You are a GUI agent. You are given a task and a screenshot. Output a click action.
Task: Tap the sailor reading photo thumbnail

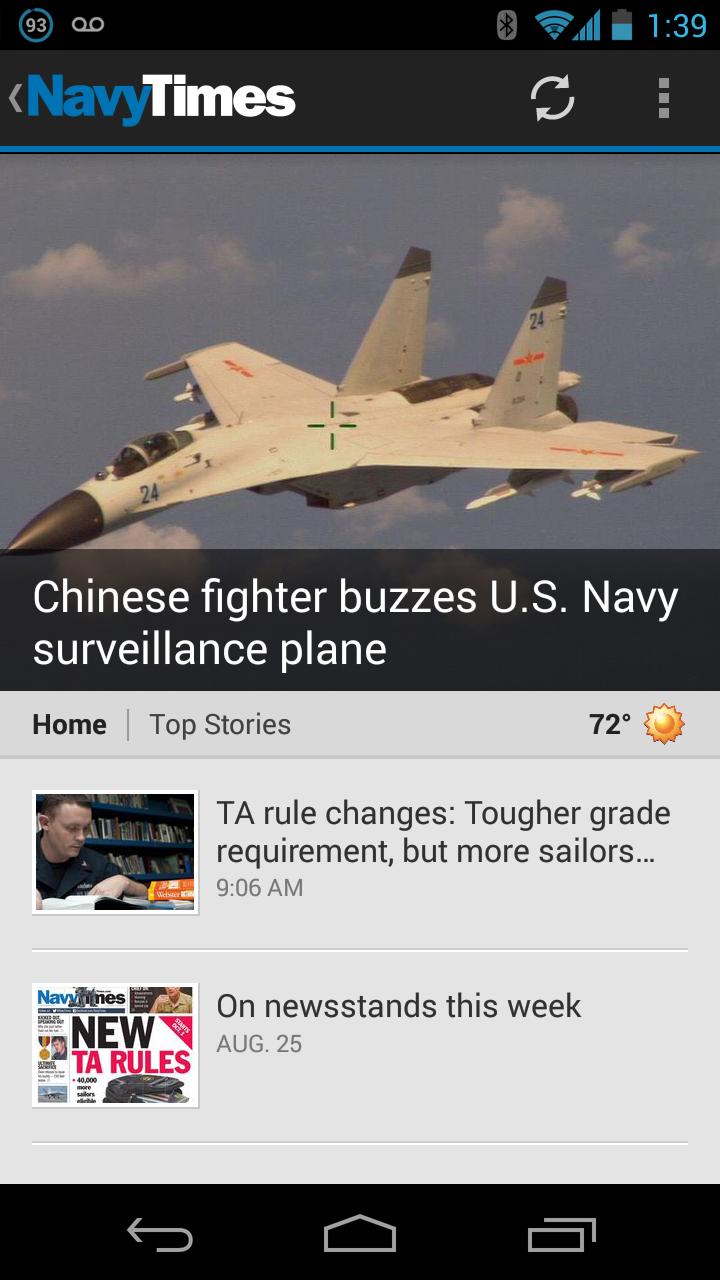pyautogui.click(x=114, y=850)
